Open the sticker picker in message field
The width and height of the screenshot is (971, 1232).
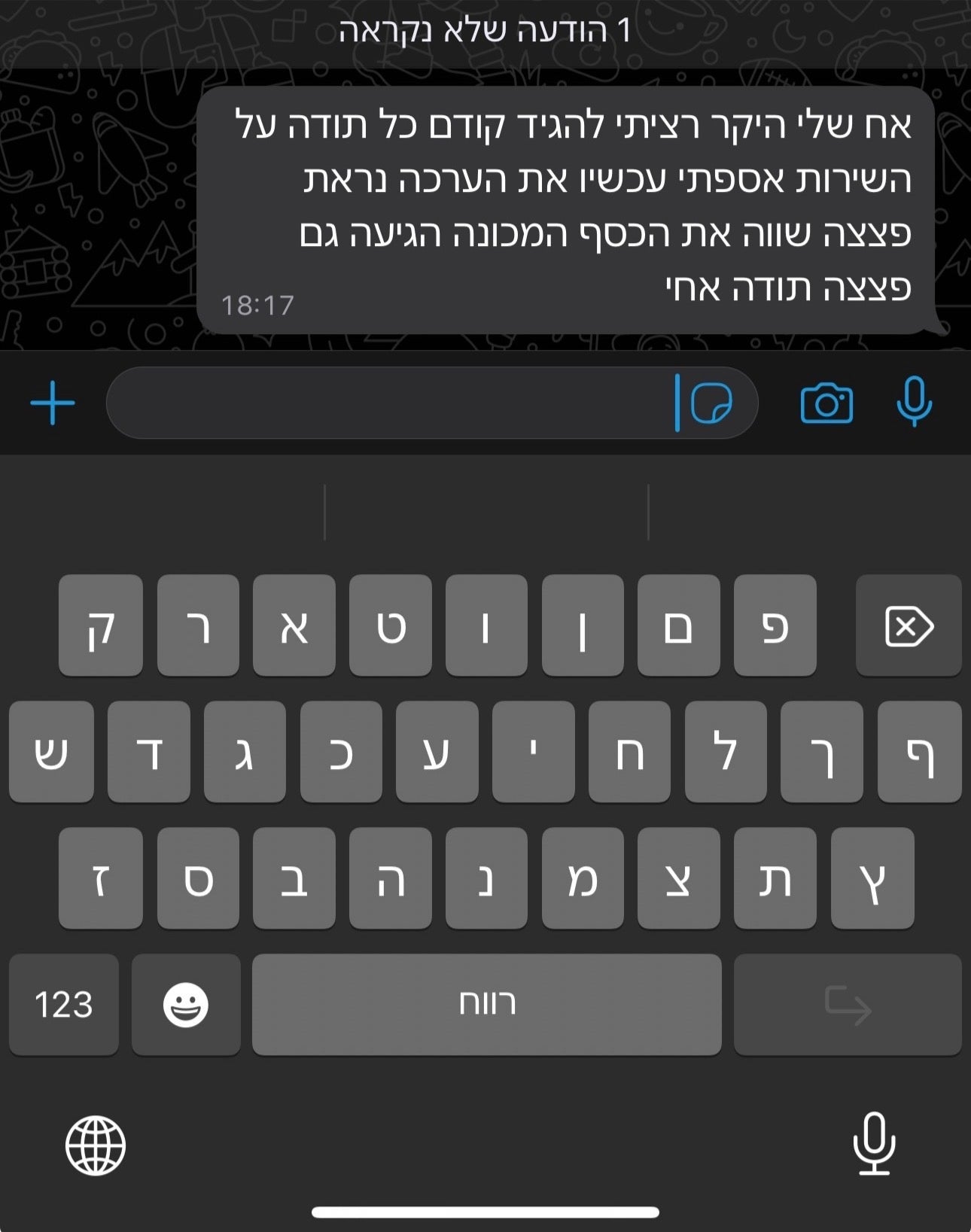click(x=711, y=403)
